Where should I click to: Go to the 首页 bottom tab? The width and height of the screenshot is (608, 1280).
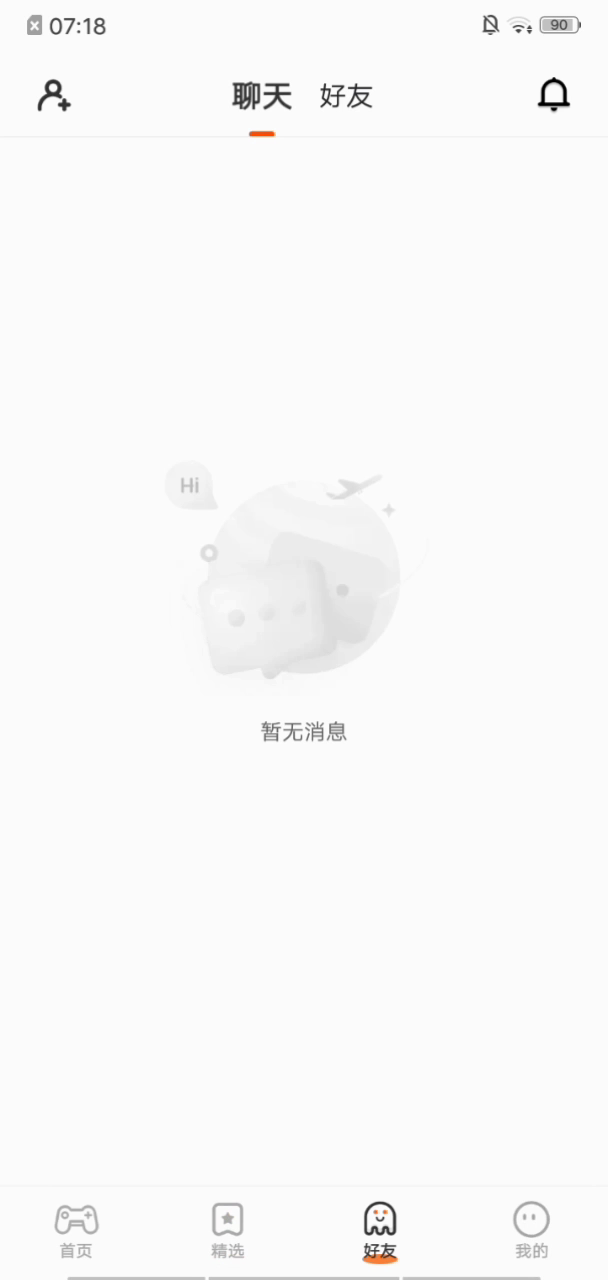pyautogui.click(x=76, y=1230)
